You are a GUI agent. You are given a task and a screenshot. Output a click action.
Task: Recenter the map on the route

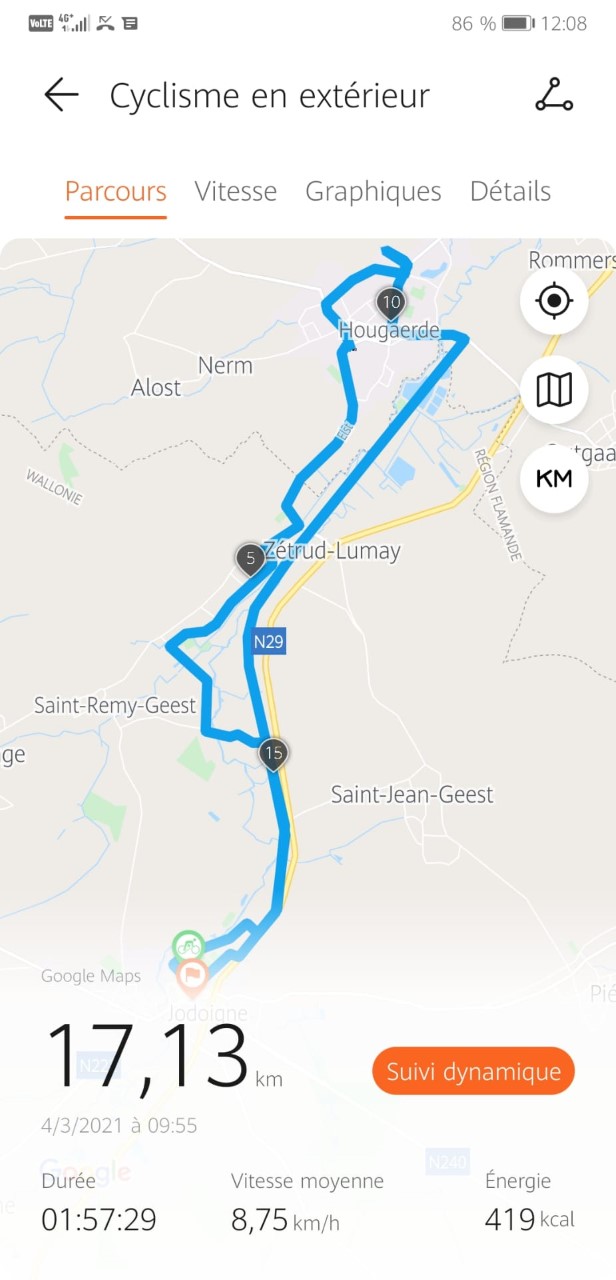pos(554,300)
